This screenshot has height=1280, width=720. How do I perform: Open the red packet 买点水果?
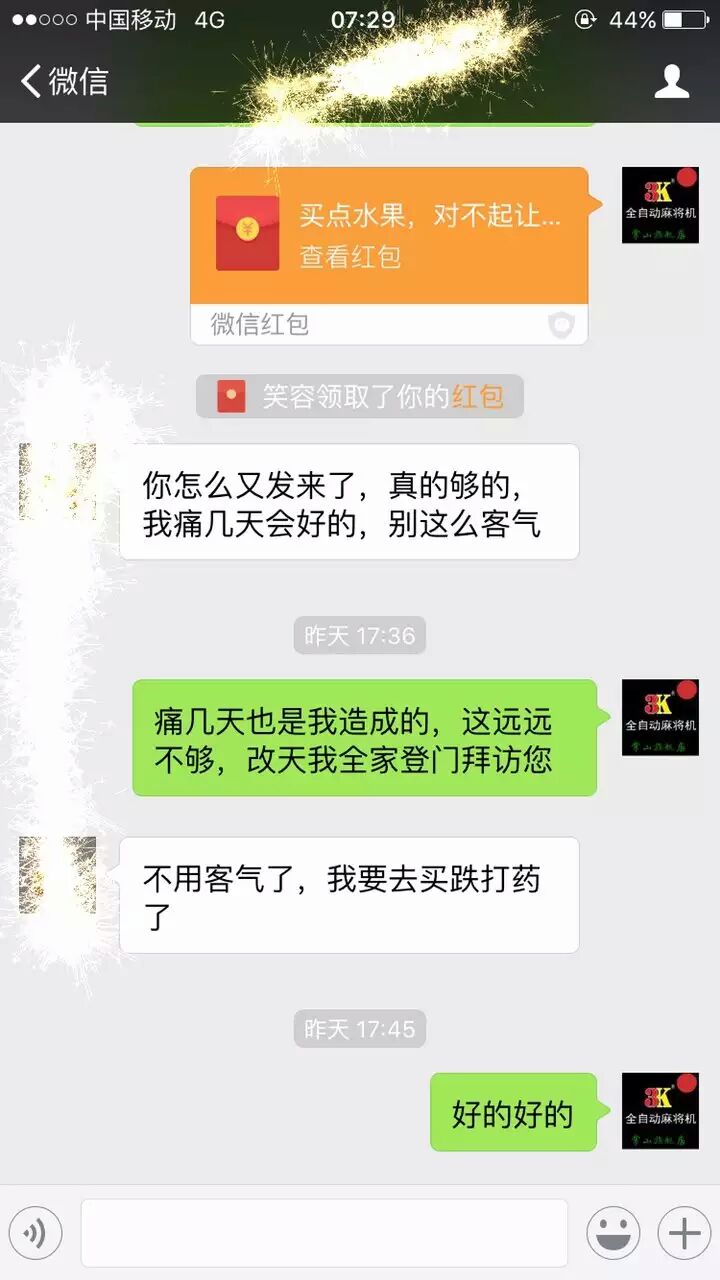click(389, 236)
